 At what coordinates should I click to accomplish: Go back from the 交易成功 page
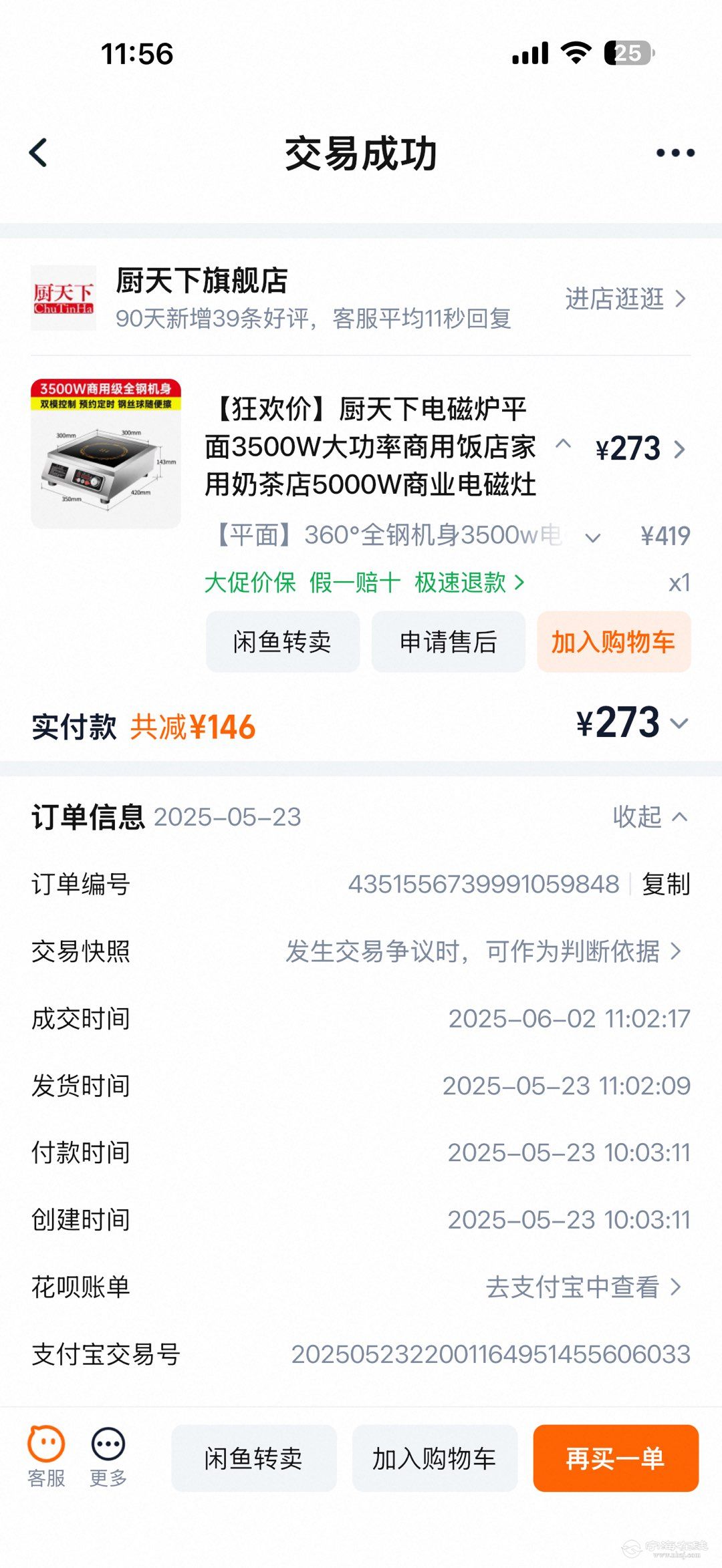pos(39,153)
